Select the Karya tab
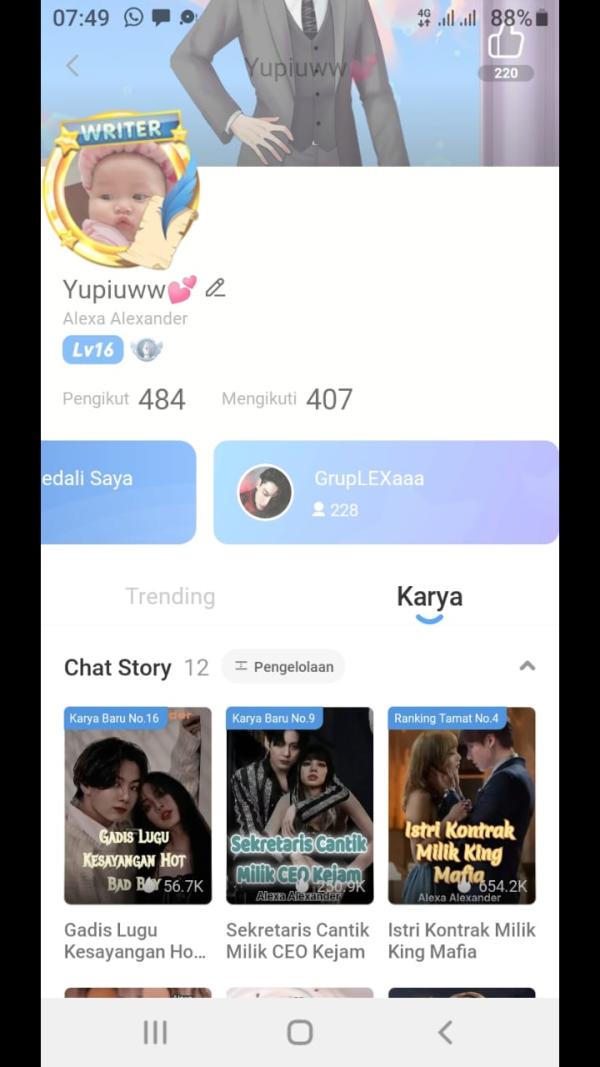 (x=429, y=596)
